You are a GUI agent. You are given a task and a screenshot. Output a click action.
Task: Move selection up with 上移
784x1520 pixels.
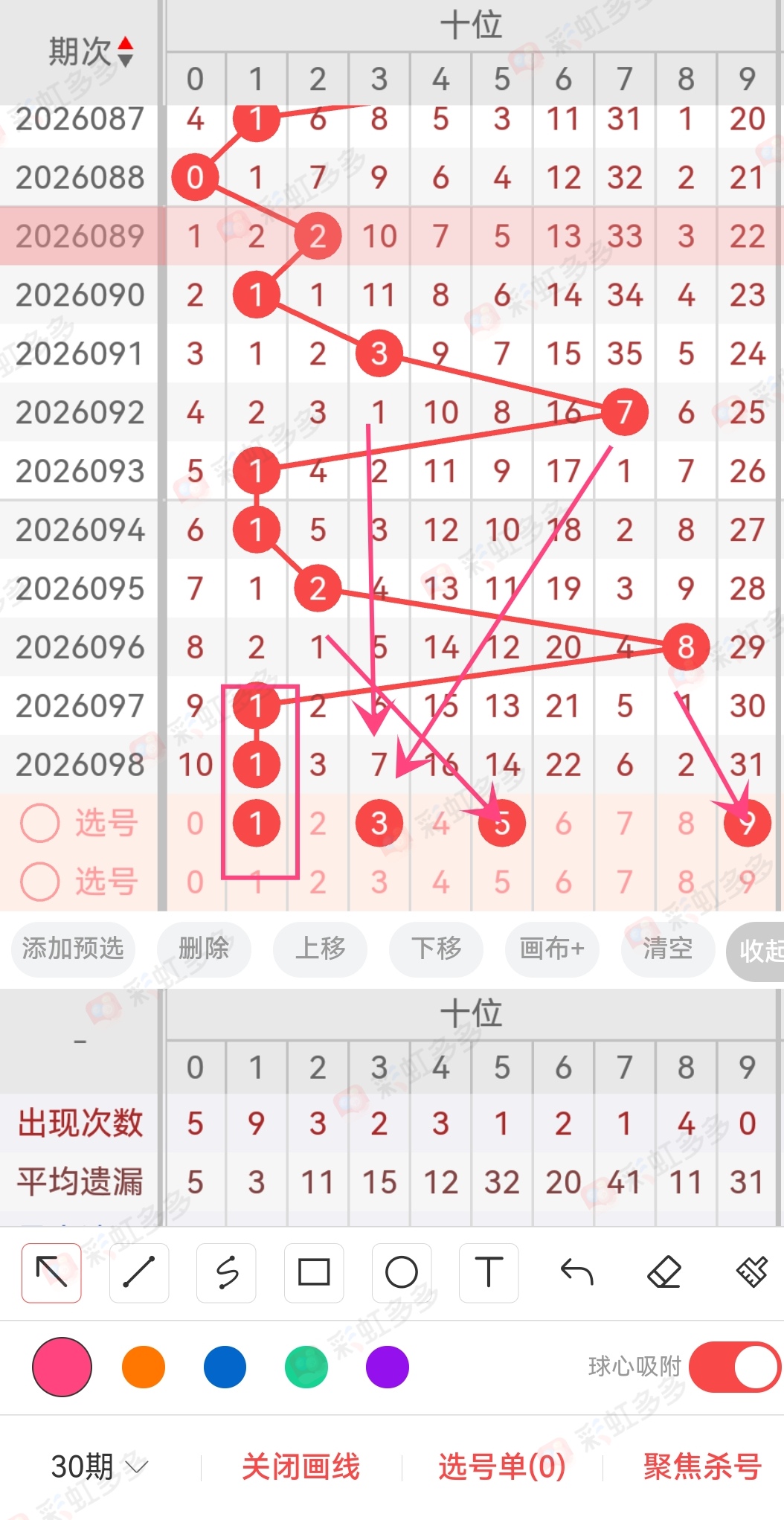321,949
